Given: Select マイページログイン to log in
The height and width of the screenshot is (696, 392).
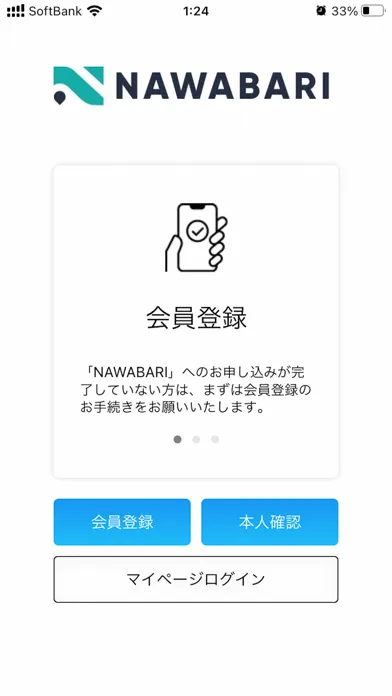Looking at the screenshot, I should click(x=196, y=579).
